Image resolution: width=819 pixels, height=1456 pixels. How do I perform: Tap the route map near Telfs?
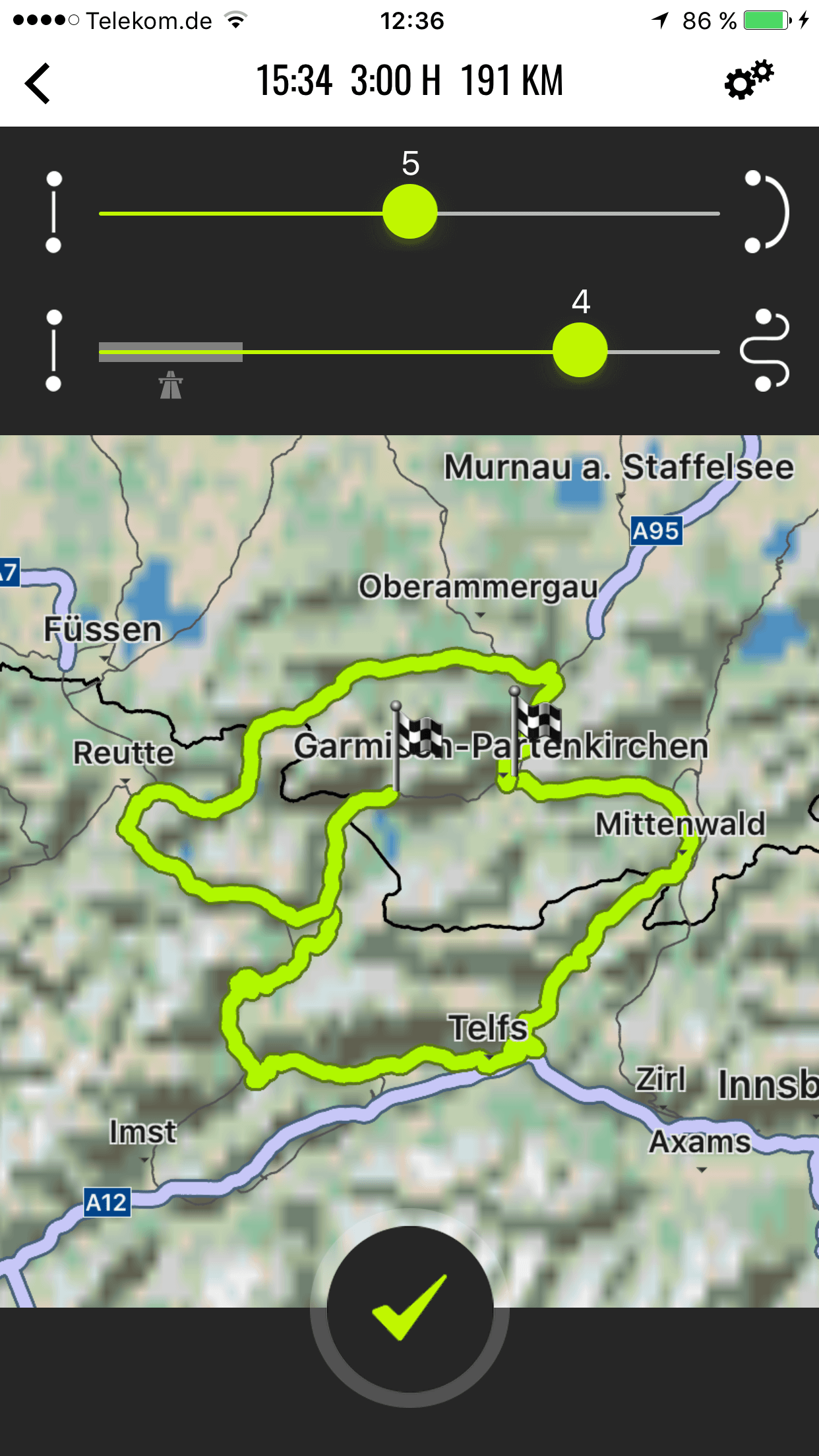pyautogui.click(x=489, y=1027)
